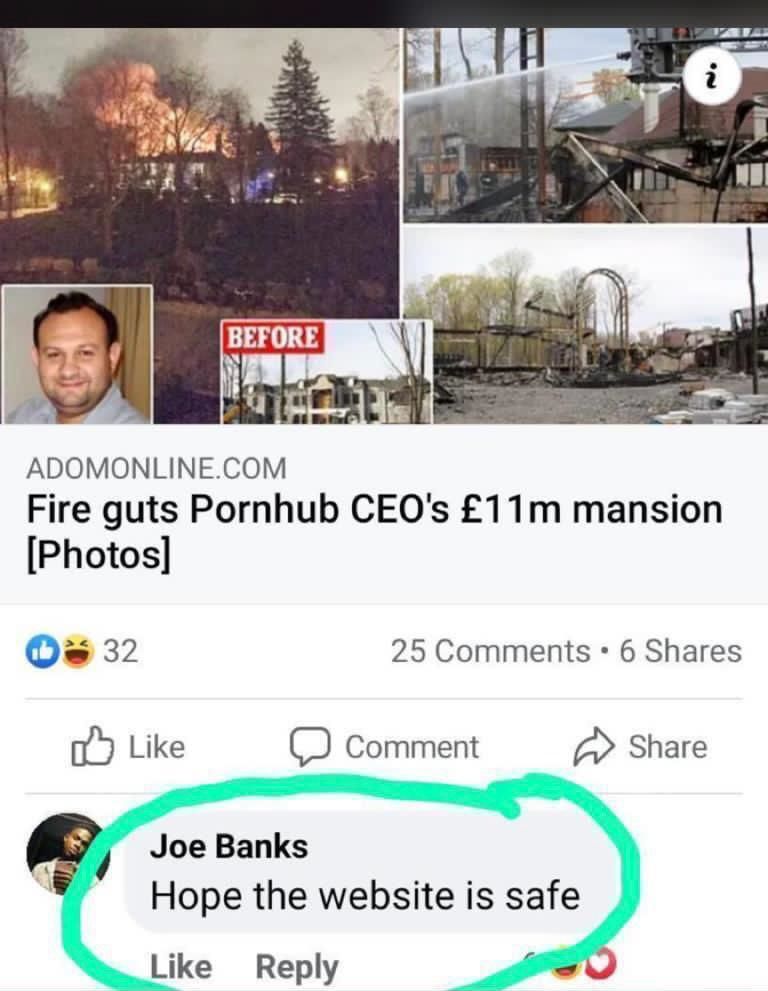768x991 pixels.
Task: Open Joe Banks' profile picture
Action: 66,852
